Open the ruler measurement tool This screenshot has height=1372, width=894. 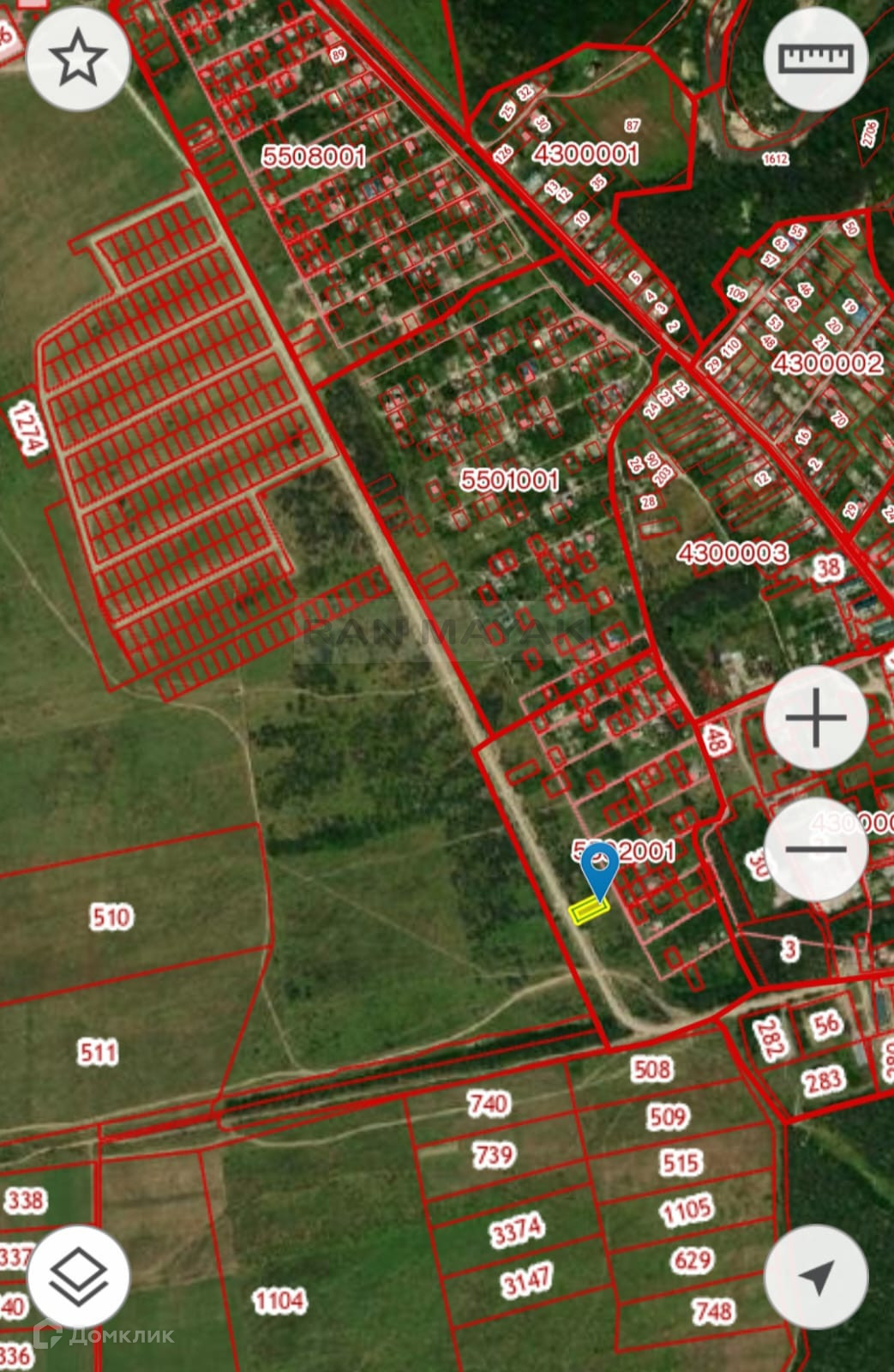tap(815, 58)
